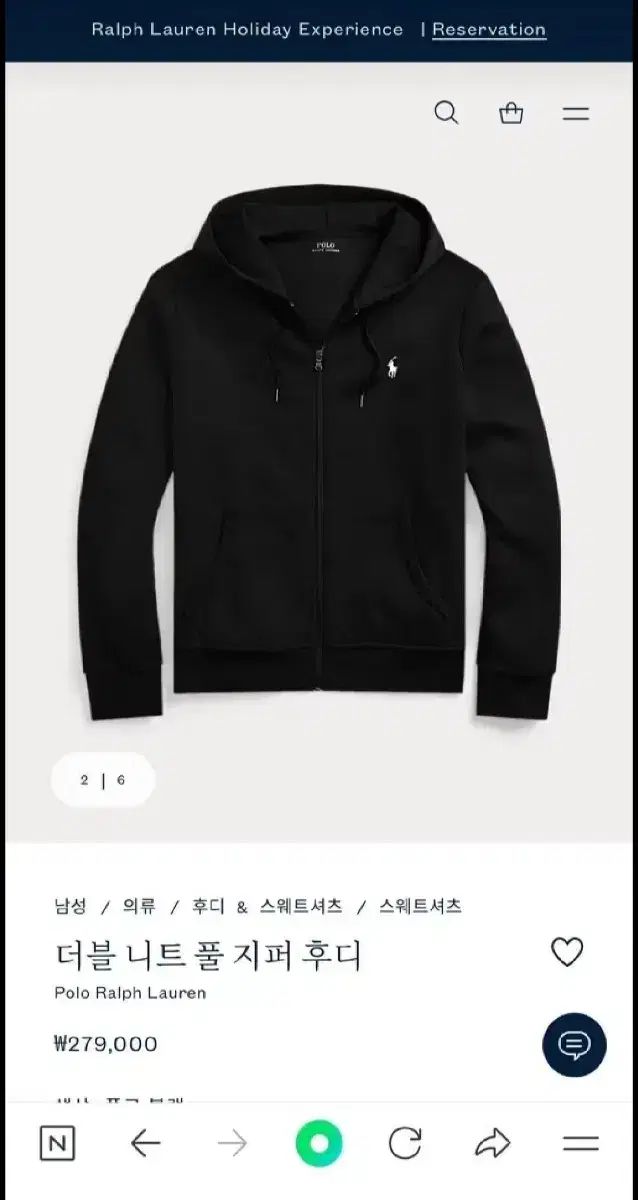The width and height of the screenshot is (638, 1200).
Task: Open the Reservation link in the banner
Action: point(489,30)
